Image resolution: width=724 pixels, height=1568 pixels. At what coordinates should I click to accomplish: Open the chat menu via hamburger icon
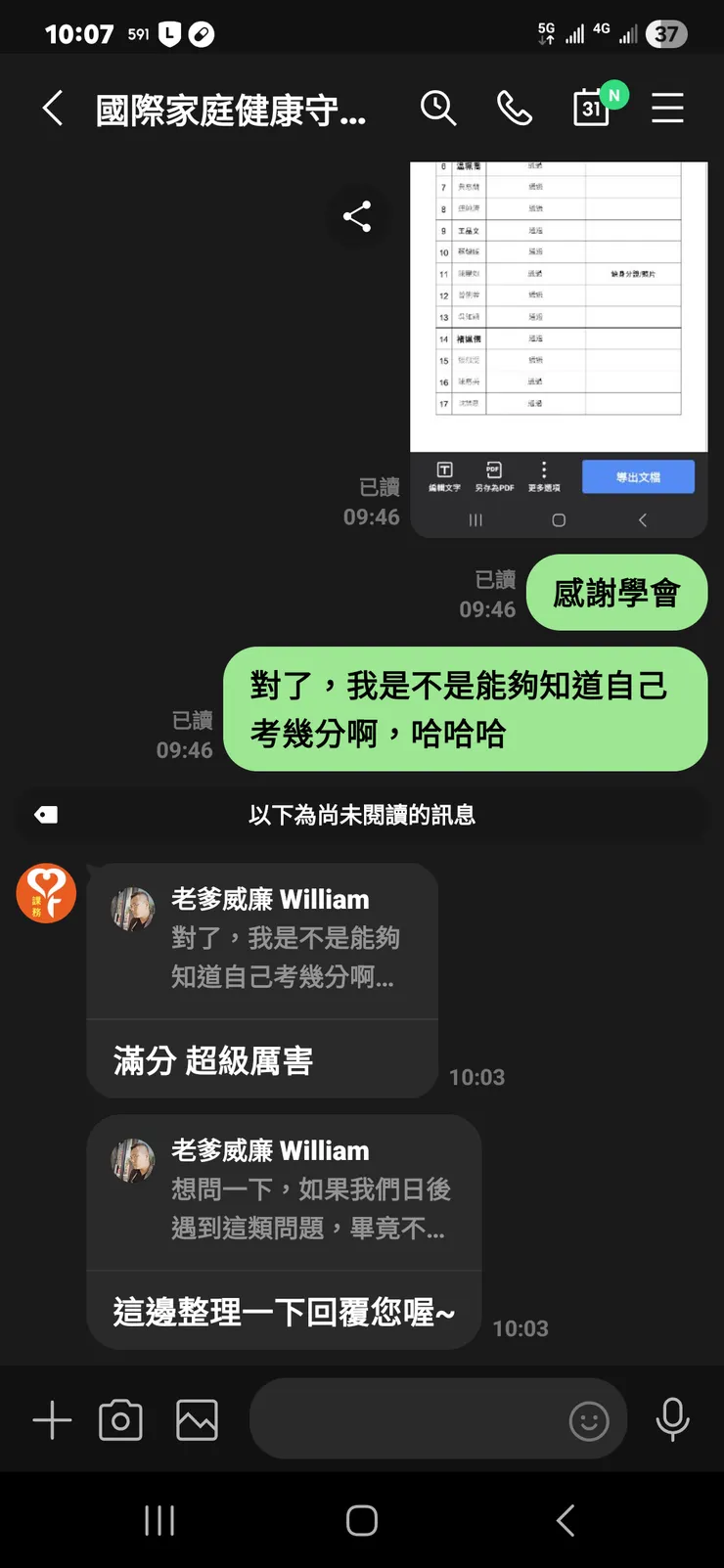[667, 109]
